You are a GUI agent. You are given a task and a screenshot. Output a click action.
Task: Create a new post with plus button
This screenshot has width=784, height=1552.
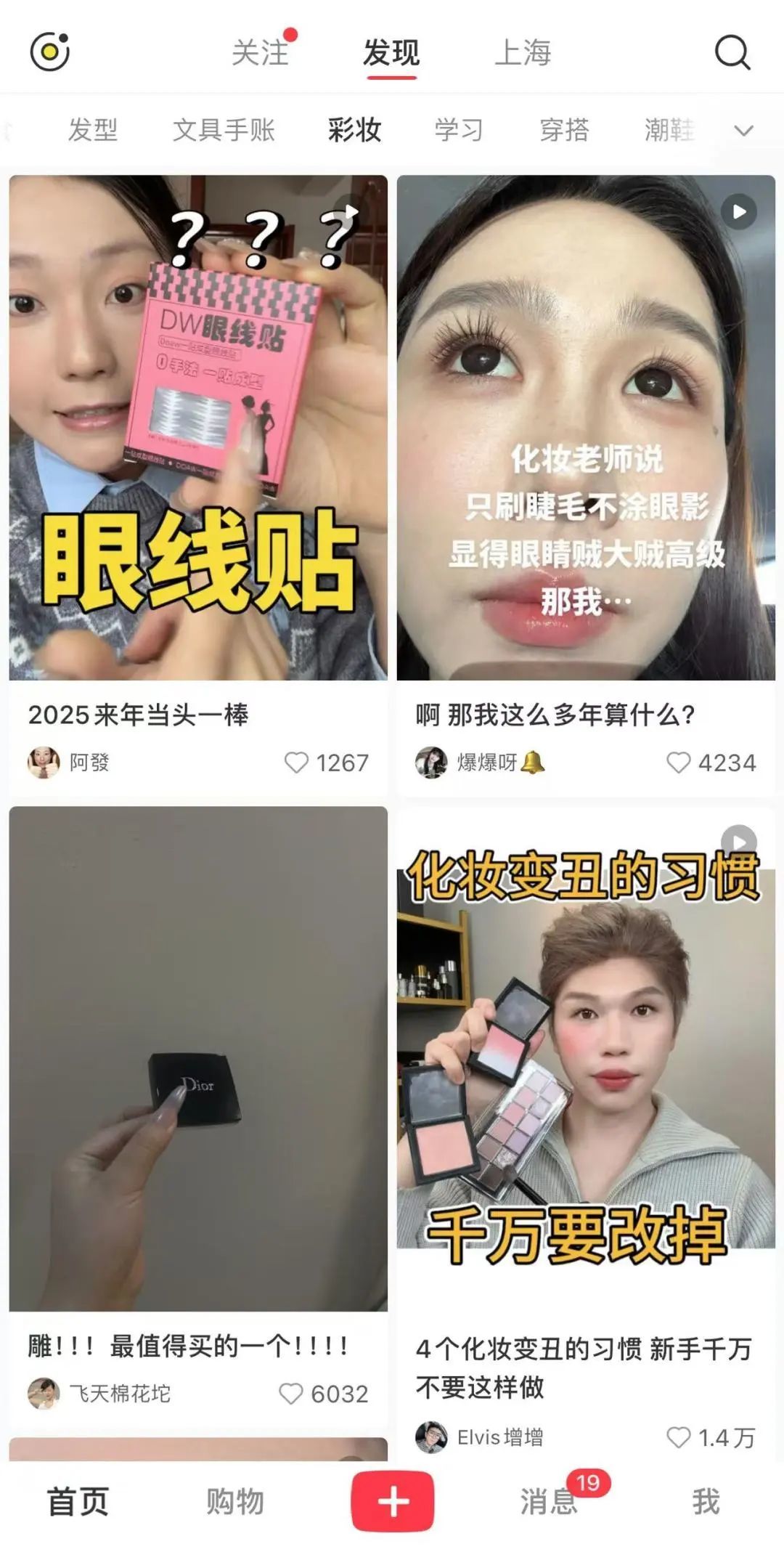click(x=393, y=1501)
